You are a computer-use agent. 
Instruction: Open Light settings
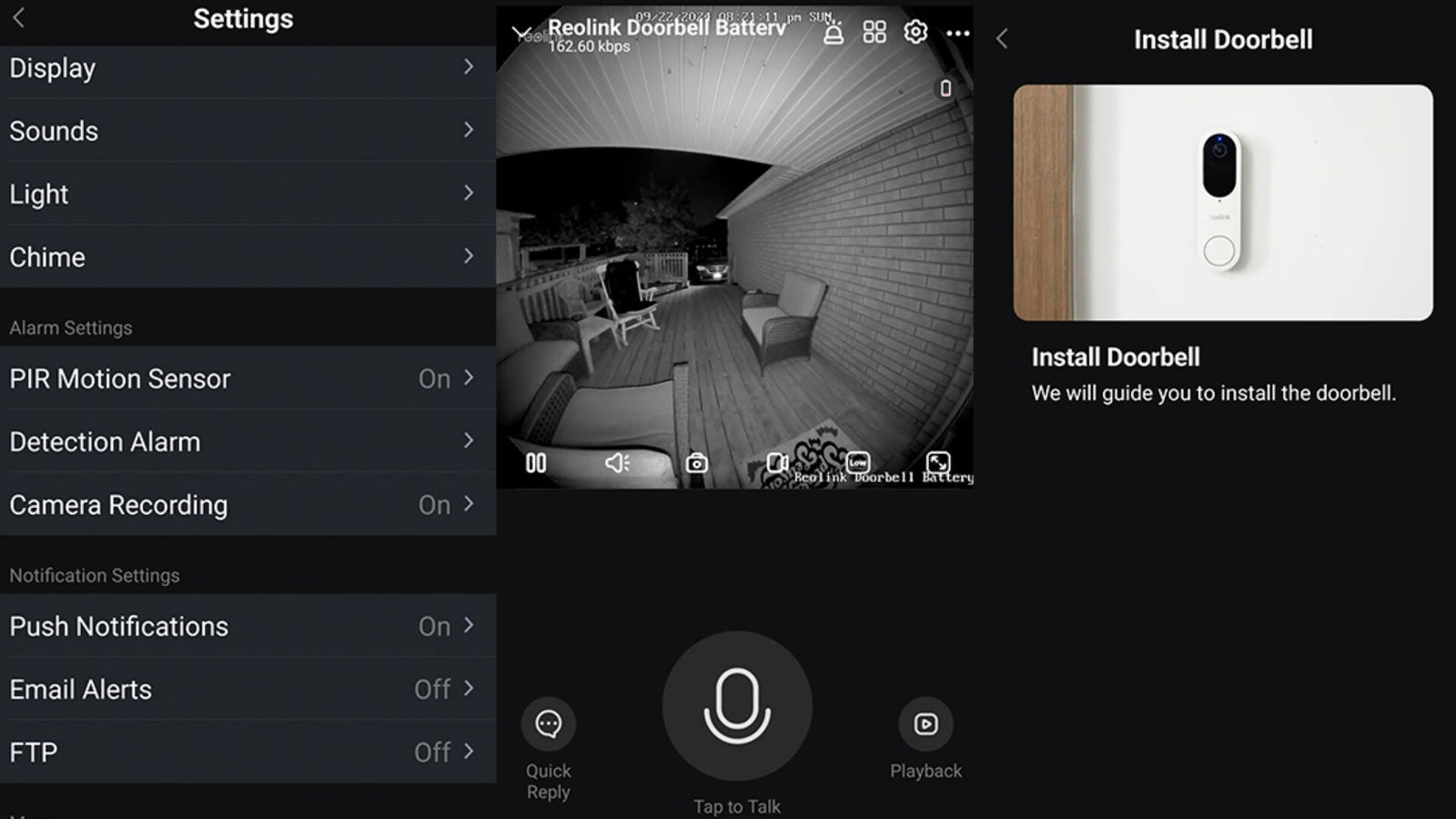pyautogui.click(x=246, y=194)
